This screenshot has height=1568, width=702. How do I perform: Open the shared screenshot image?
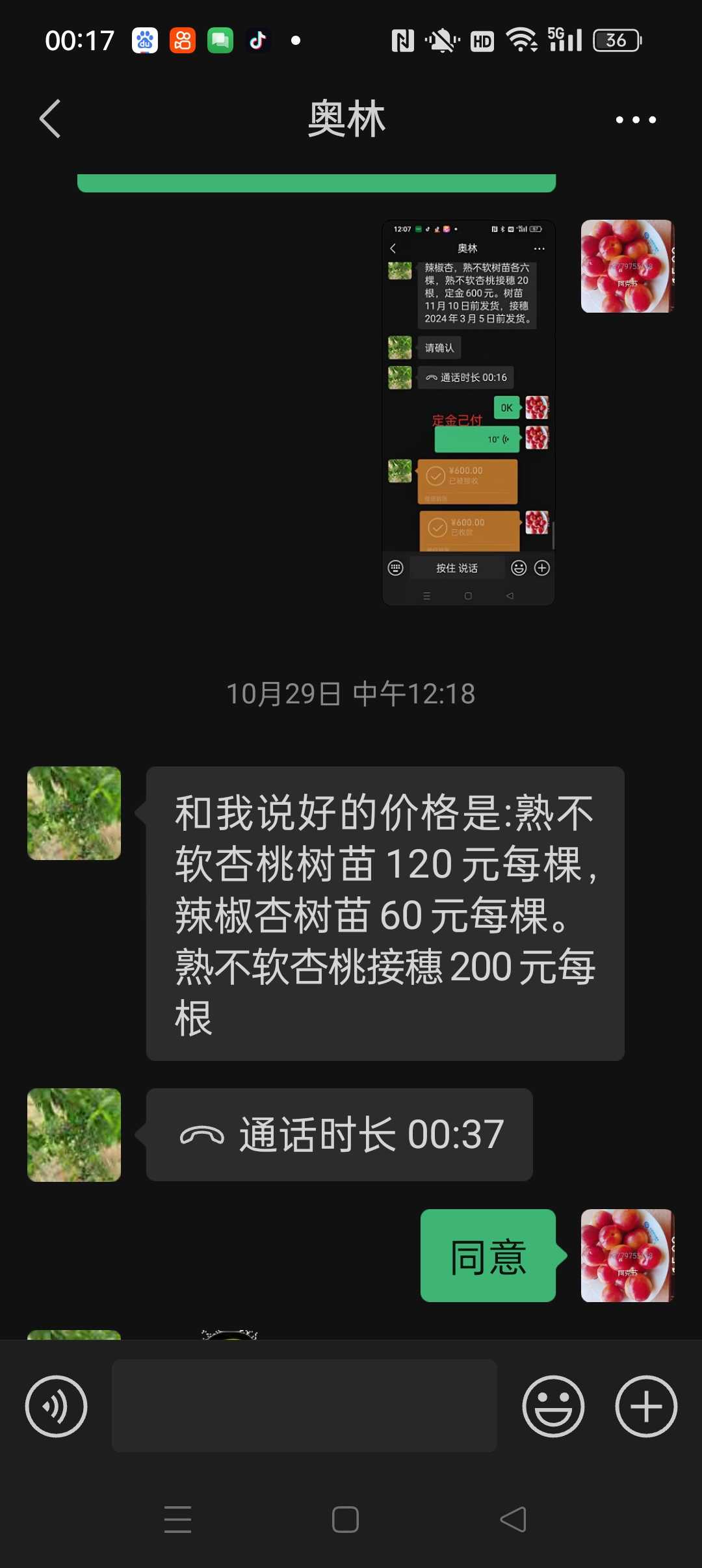[x=468, y=413]
